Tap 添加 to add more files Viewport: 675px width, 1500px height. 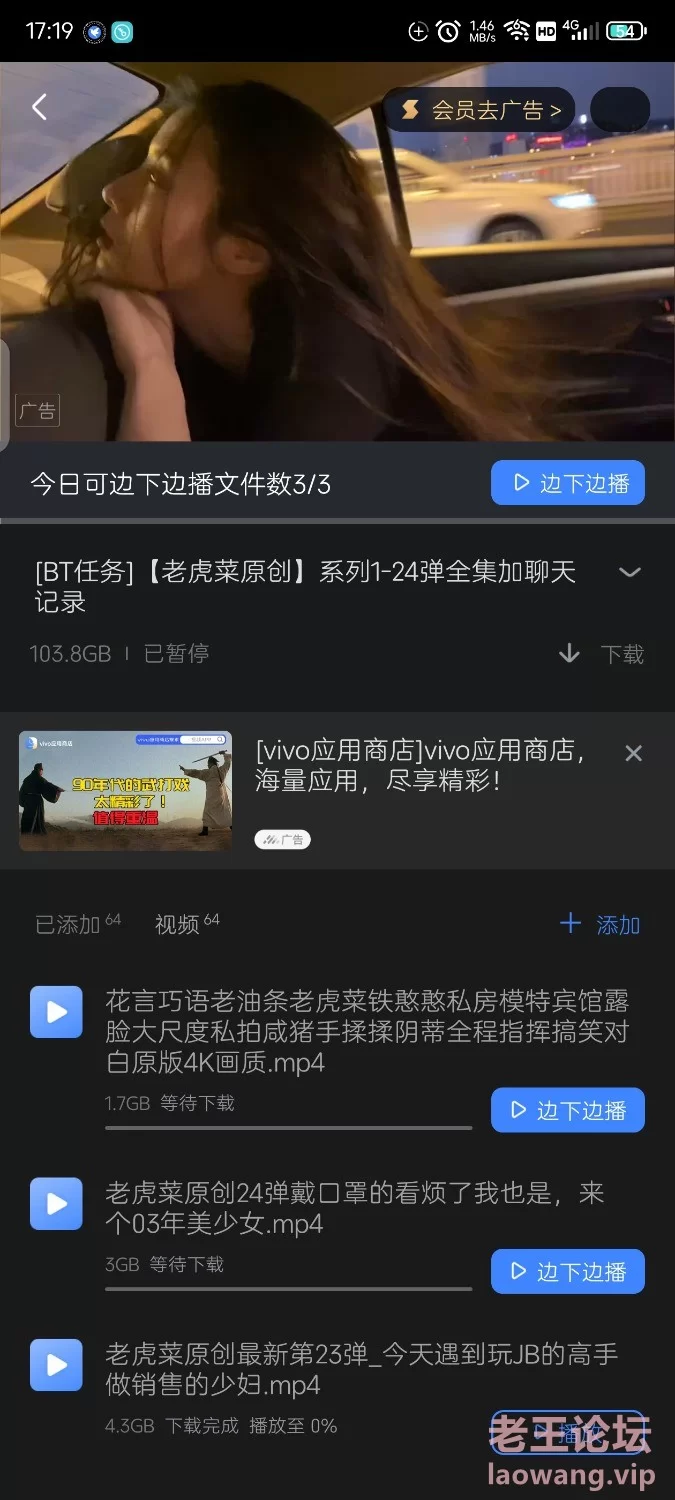pos(601,924)
